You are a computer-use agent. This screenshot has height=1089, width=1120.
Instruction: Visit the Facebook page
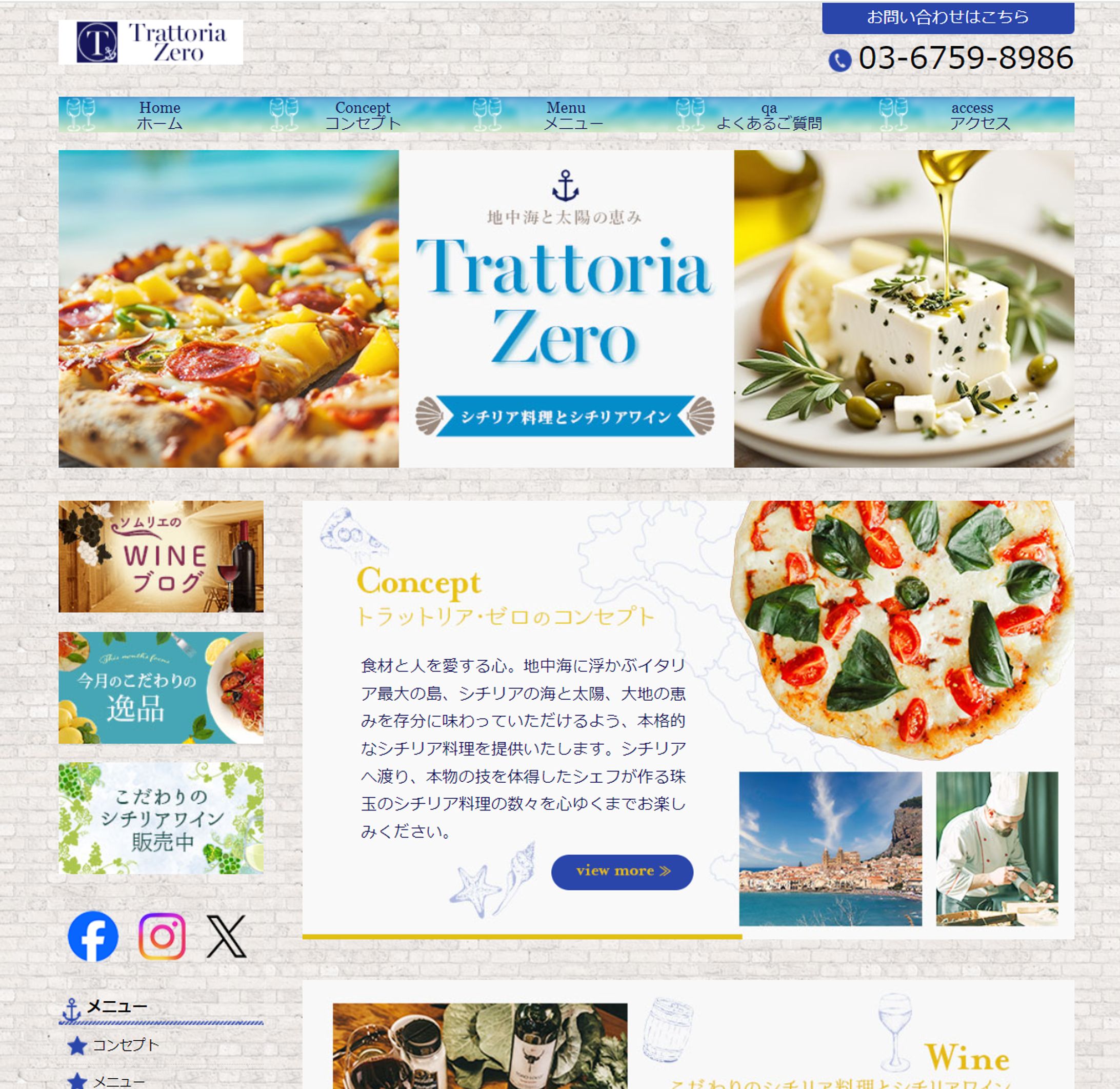coord(93,936)
